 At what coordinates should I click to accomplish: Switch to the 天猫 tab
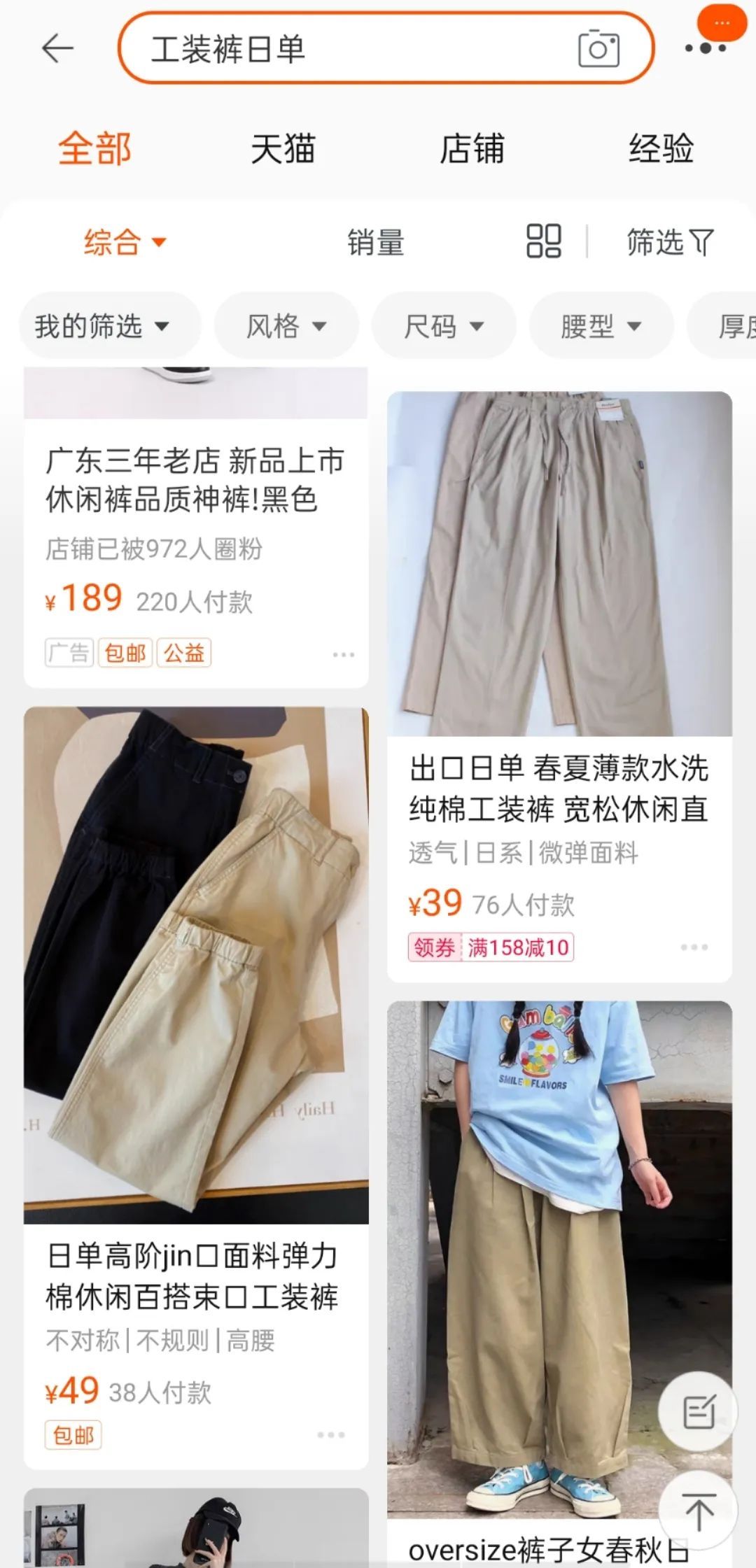(x=283, y=148)
